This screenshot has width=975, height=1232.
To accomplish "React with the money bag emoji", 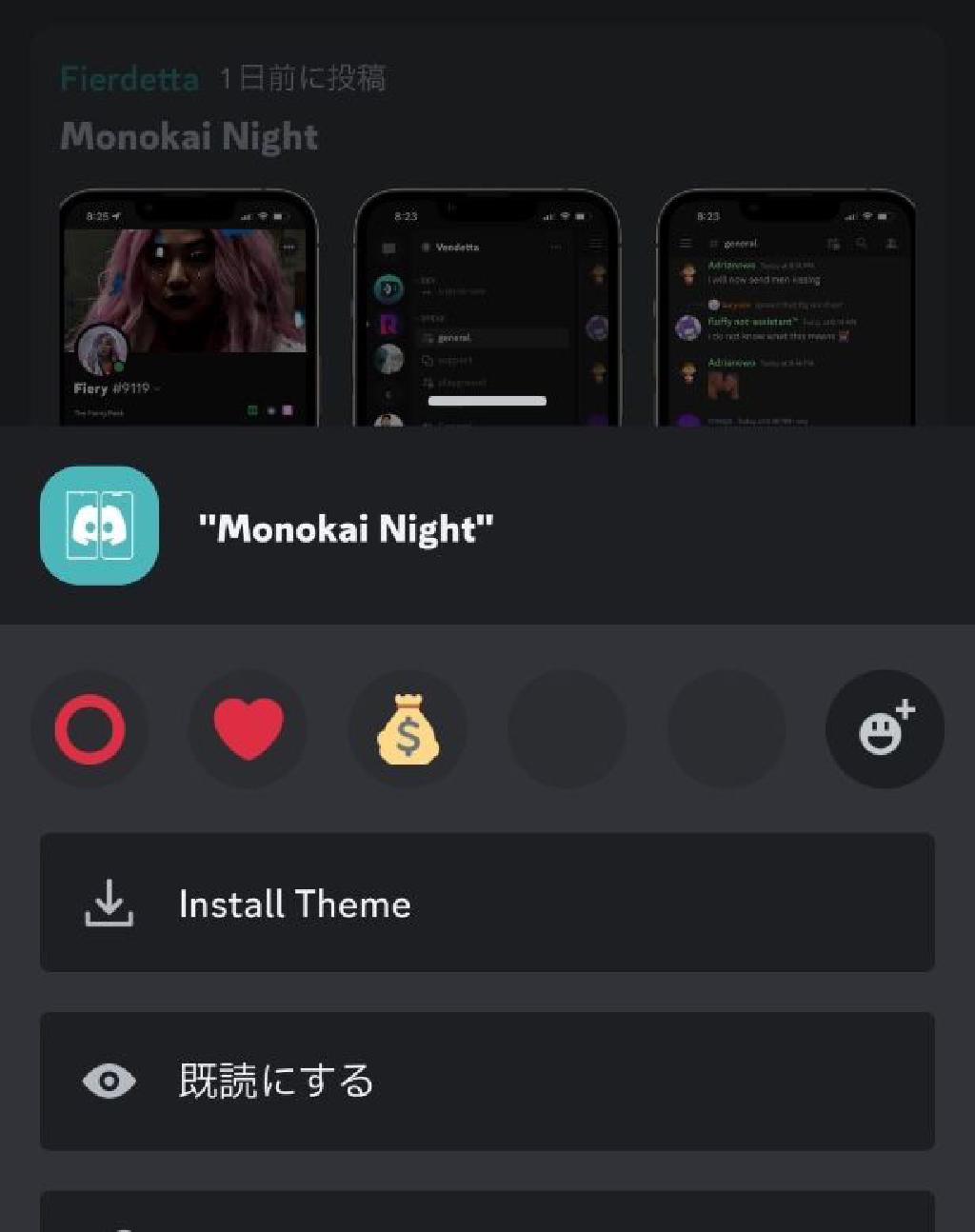I will point(407,728).
